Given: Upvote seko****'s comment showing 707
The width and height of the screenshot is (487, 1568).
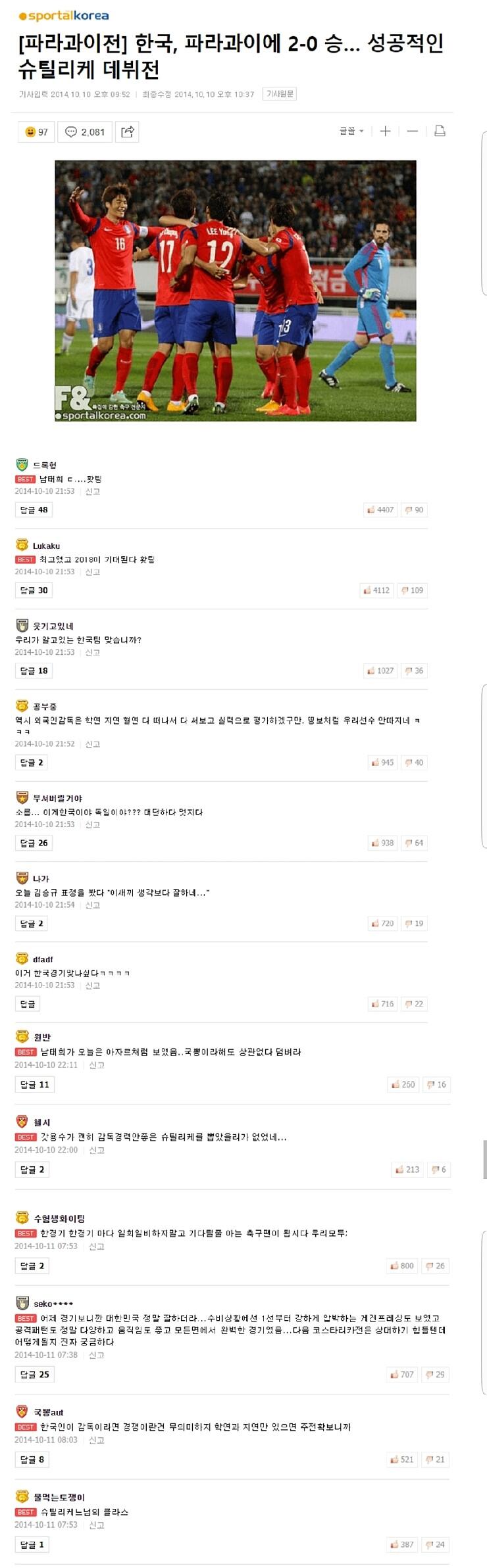Looking at the screenshot, I should (402, 1374).
